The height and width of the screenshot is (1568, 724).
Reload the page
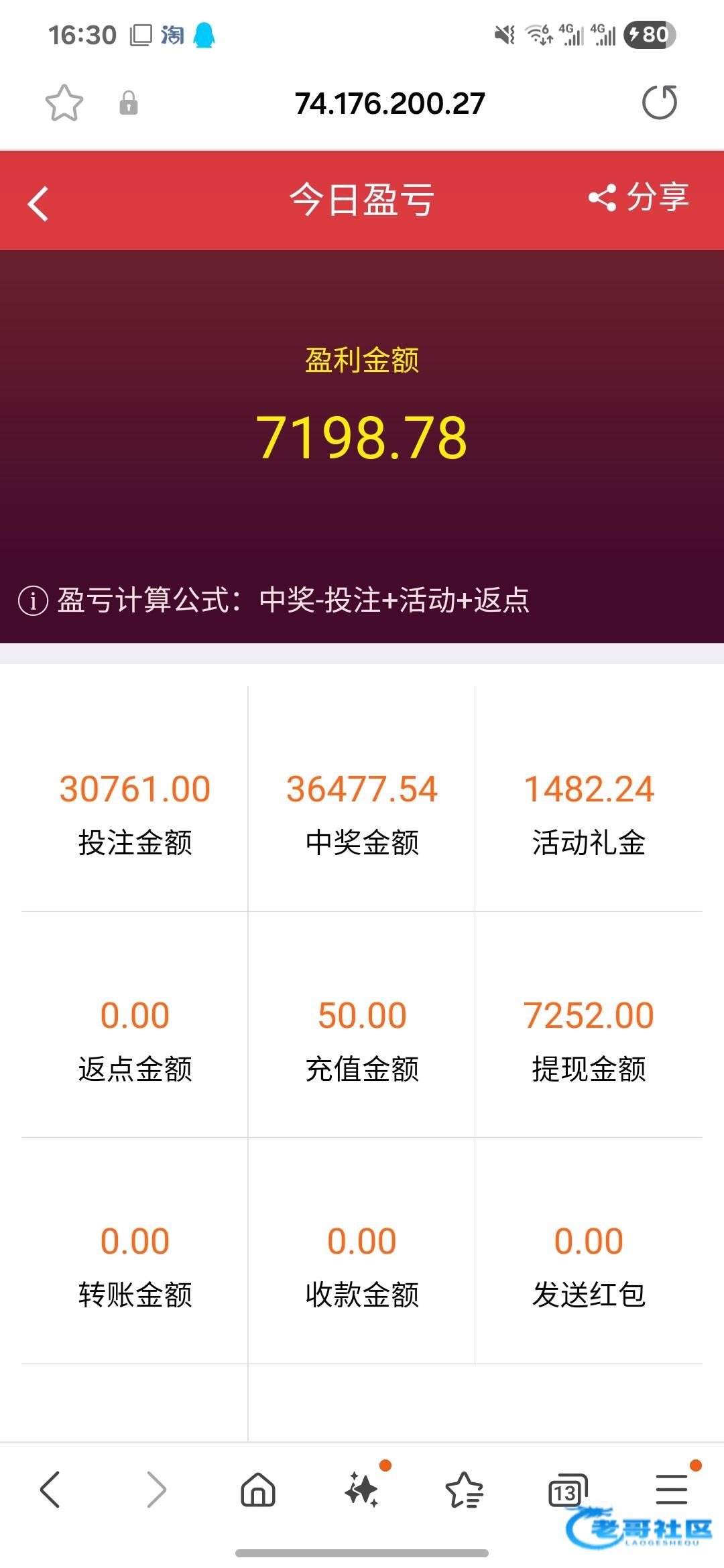pyautogui.click(x=659, y=103)
